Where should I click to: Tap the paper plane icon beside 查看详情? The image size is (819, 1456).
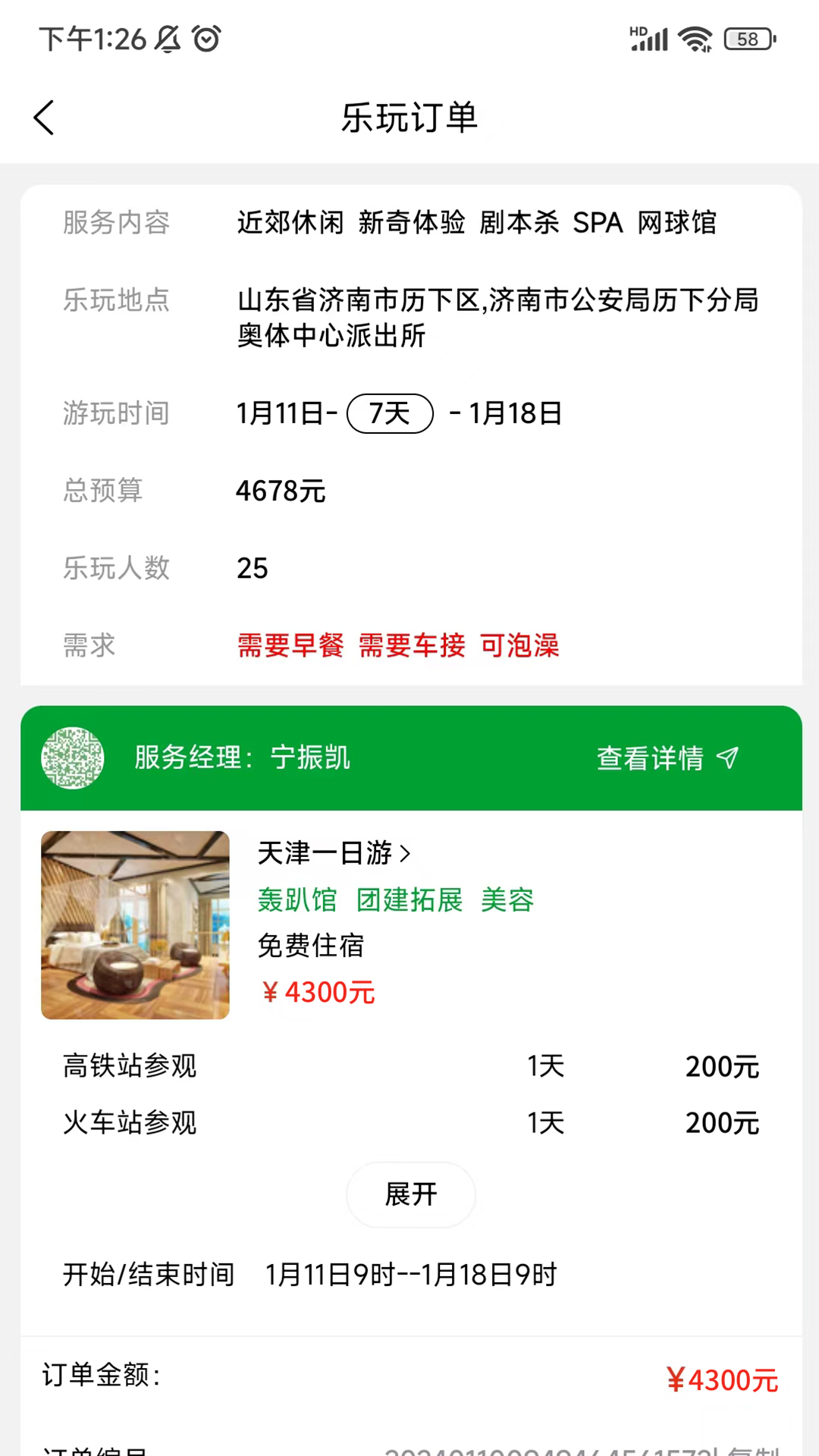click(729, 758)
